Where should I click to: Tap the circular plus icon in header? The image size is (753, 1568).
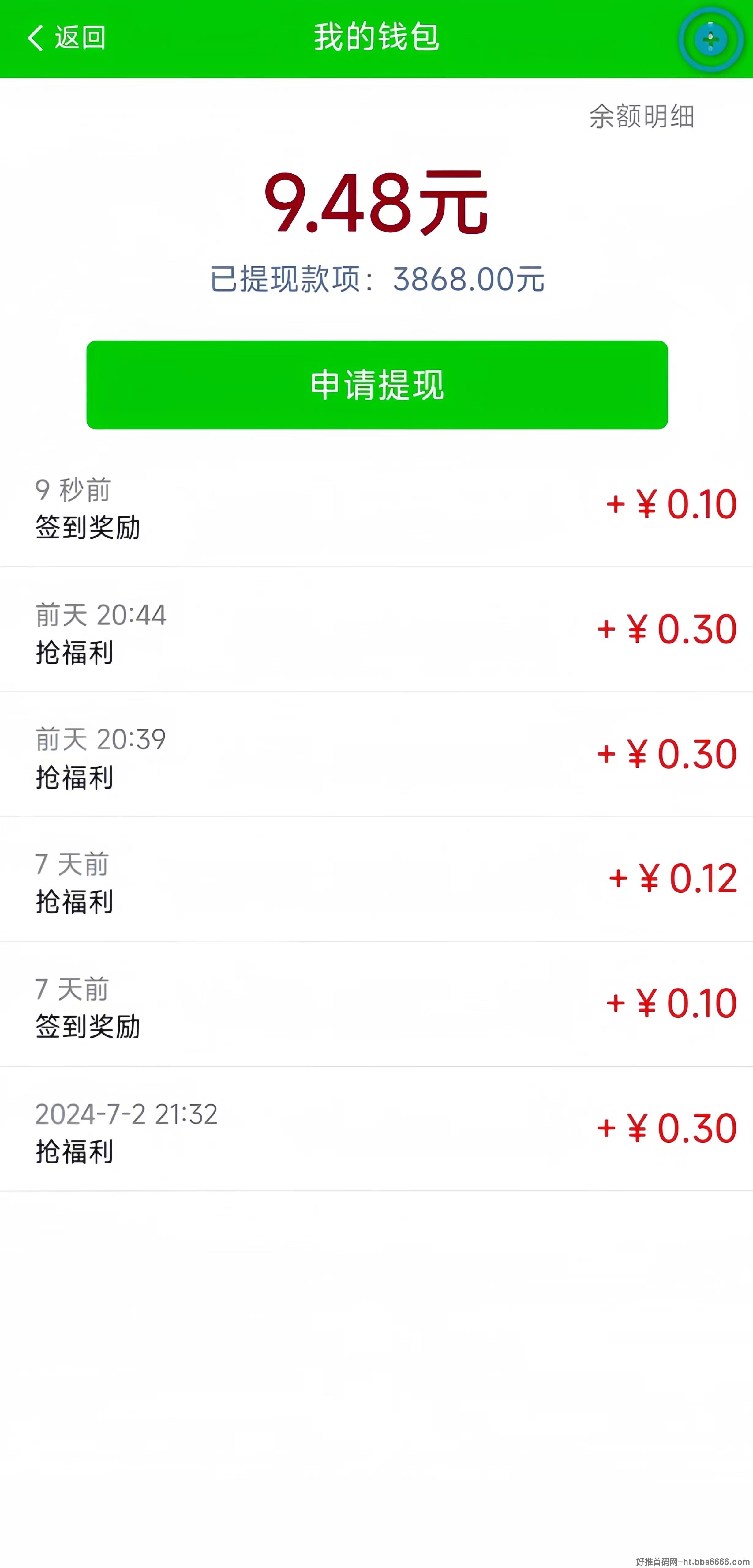click(x=710, y=40)
